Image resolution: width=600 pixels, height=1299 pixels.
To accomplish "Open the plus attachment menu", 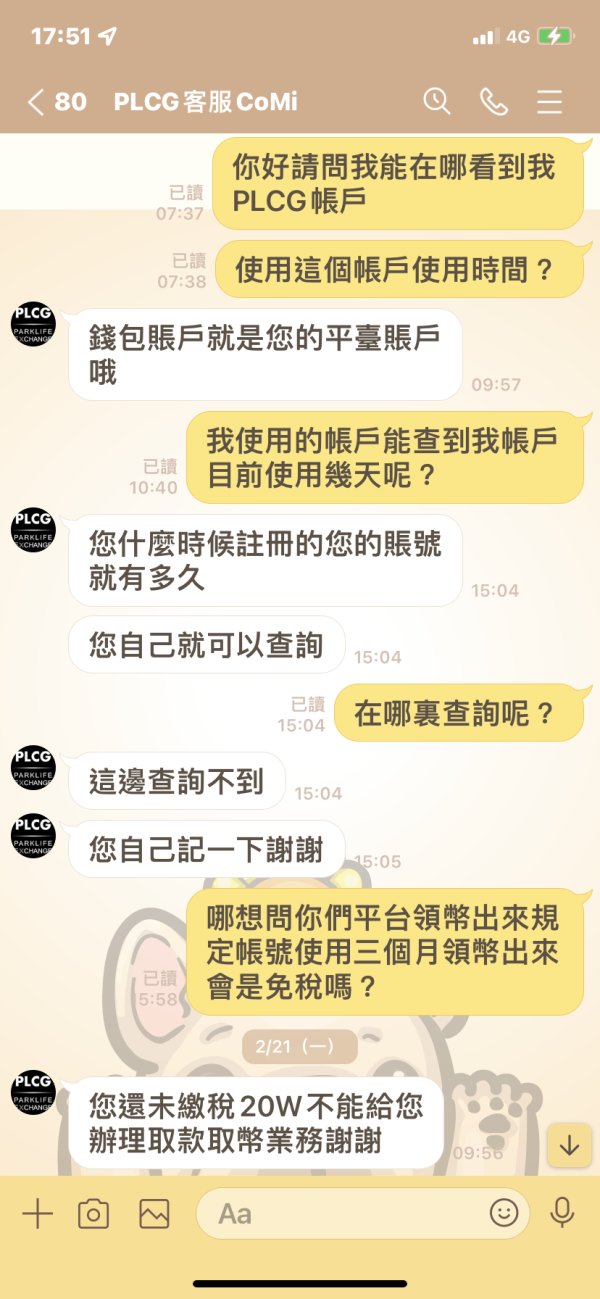I will tap(37, 1214).
